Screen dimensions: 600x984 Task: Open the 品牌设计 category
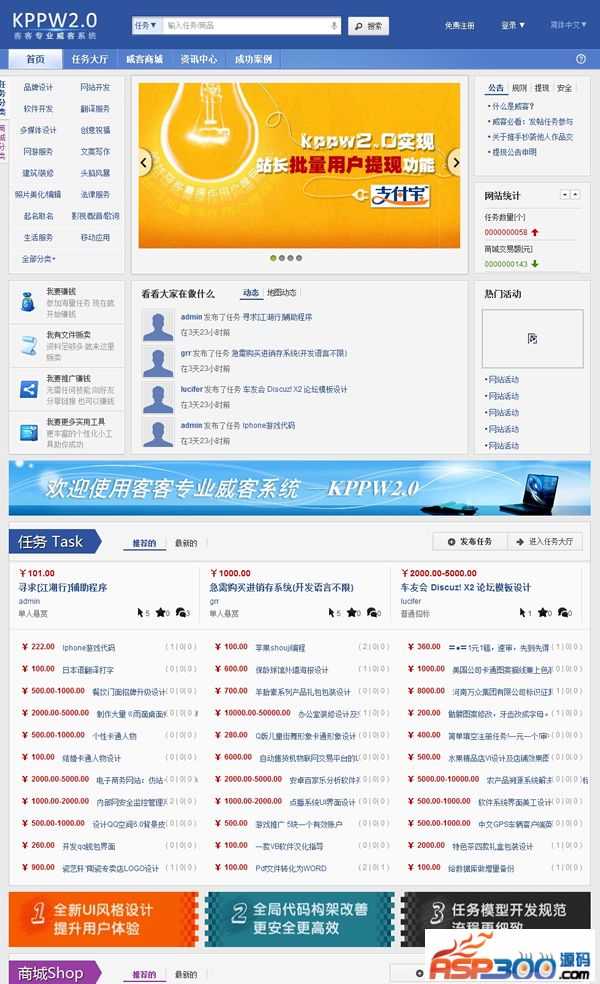click(x=38, y=88)
